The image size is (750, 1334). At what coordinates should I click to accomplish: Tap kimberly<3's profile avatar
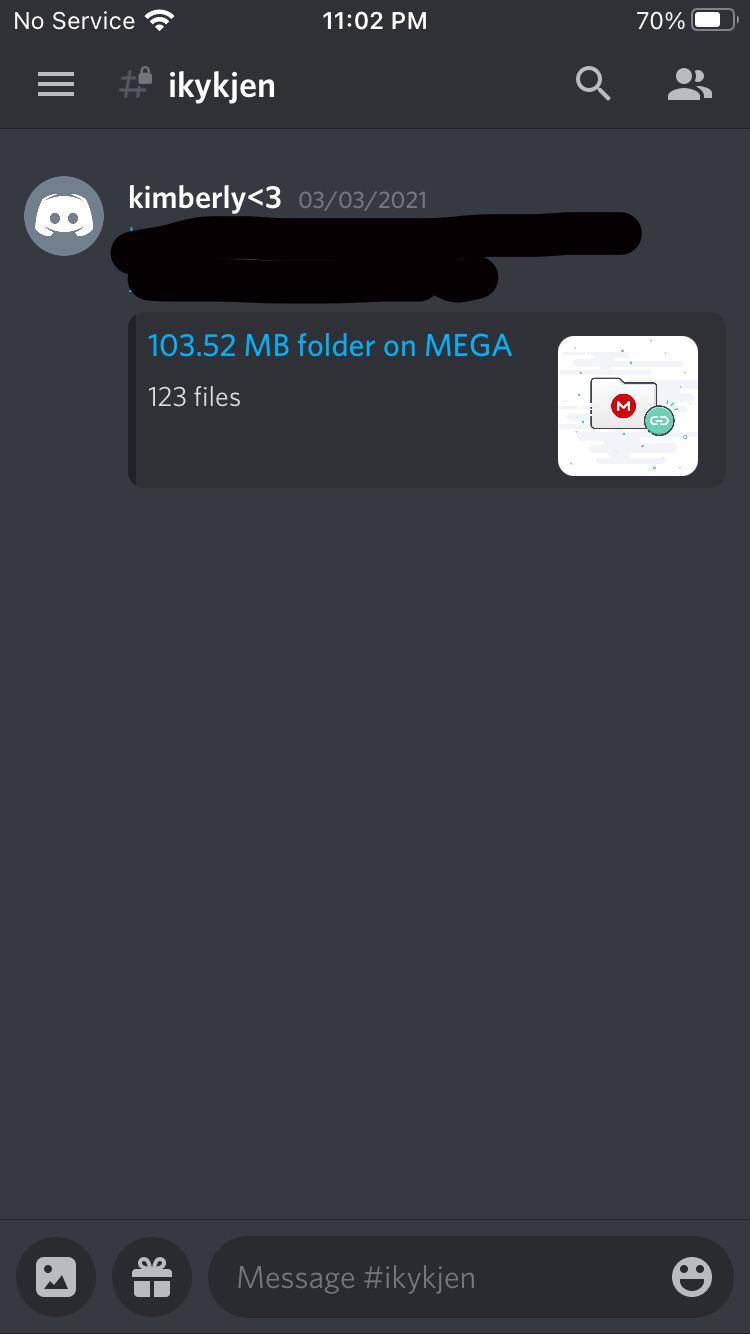[63, 215]
